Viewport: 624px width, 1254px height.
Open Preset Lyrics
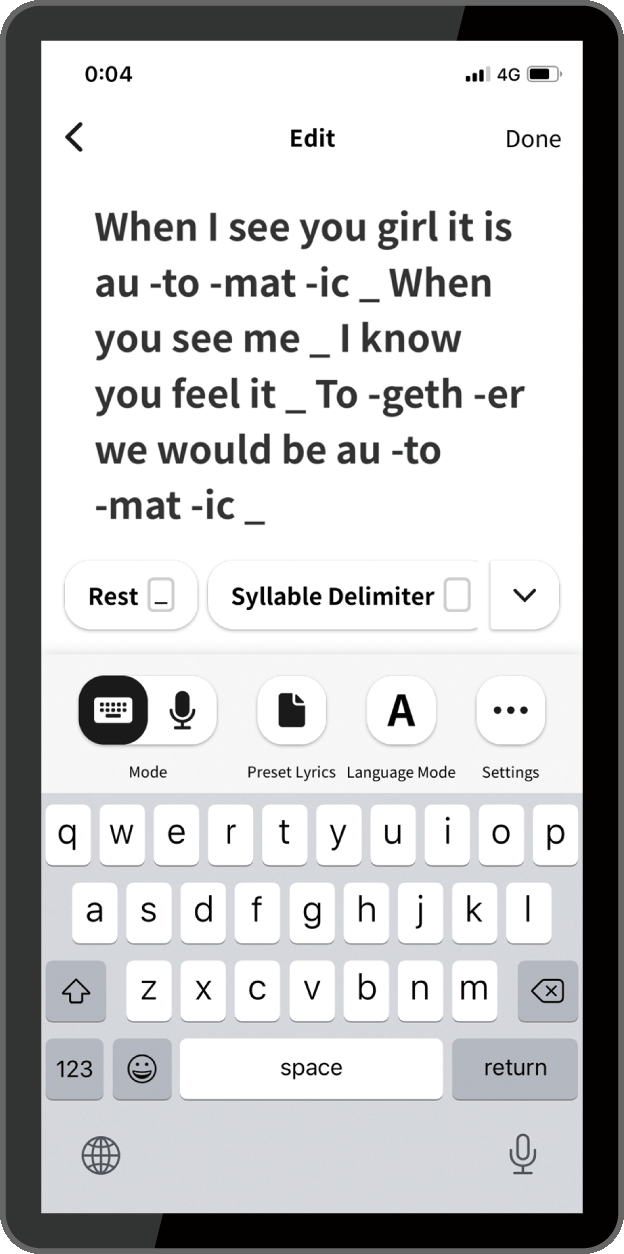pyautogui.click(x=291, y=710)
